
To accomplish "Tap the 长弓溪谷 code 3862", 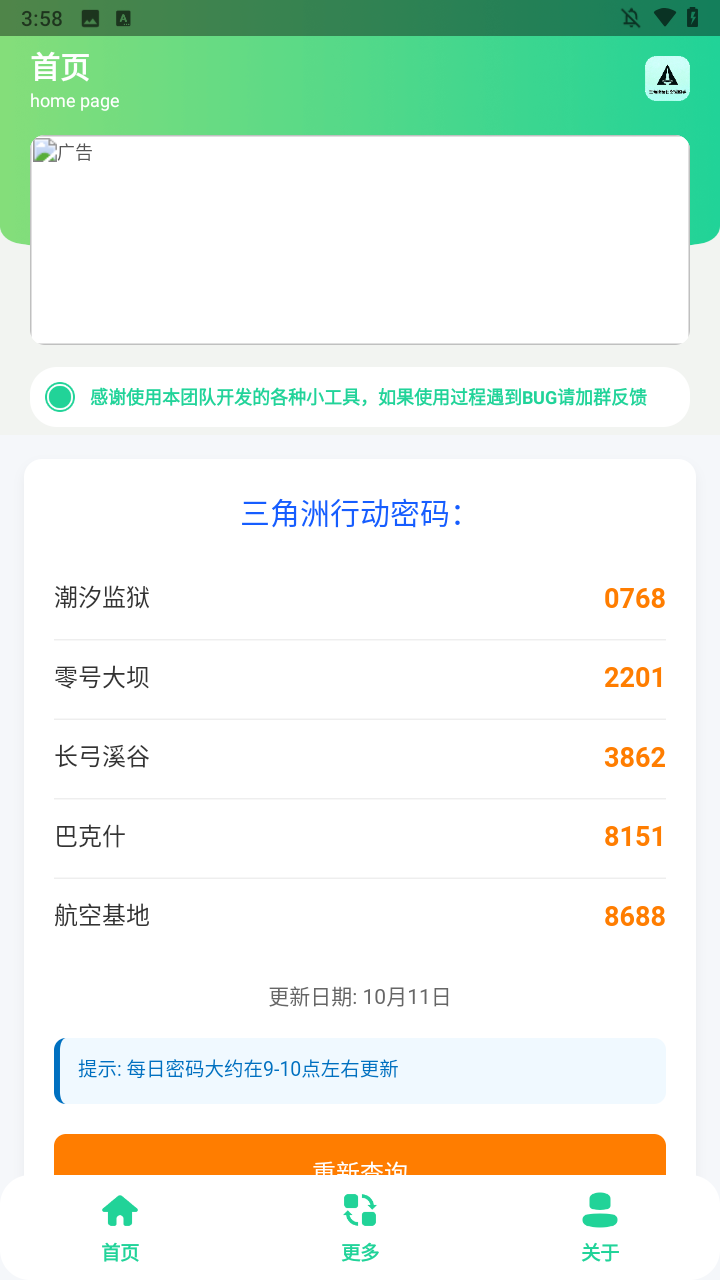I will (634, 757).
